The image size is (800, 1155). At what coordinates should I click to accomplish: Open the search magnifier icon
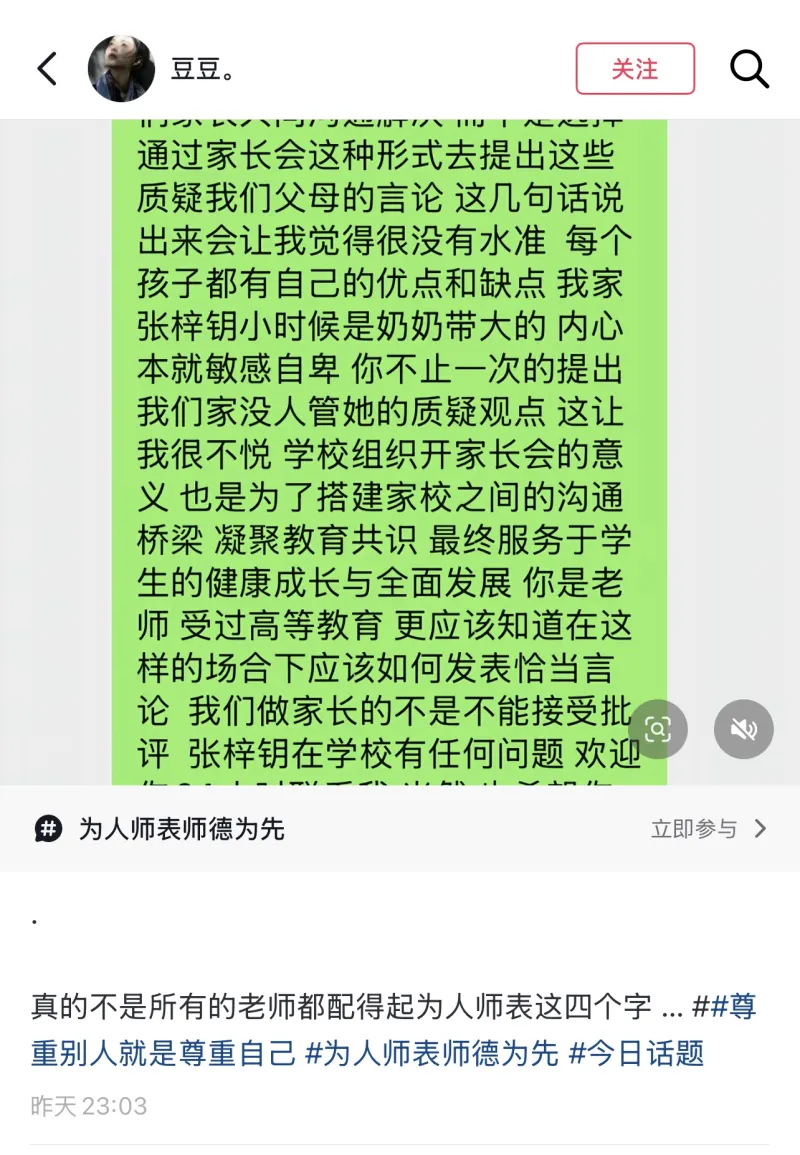click(749, 69)
